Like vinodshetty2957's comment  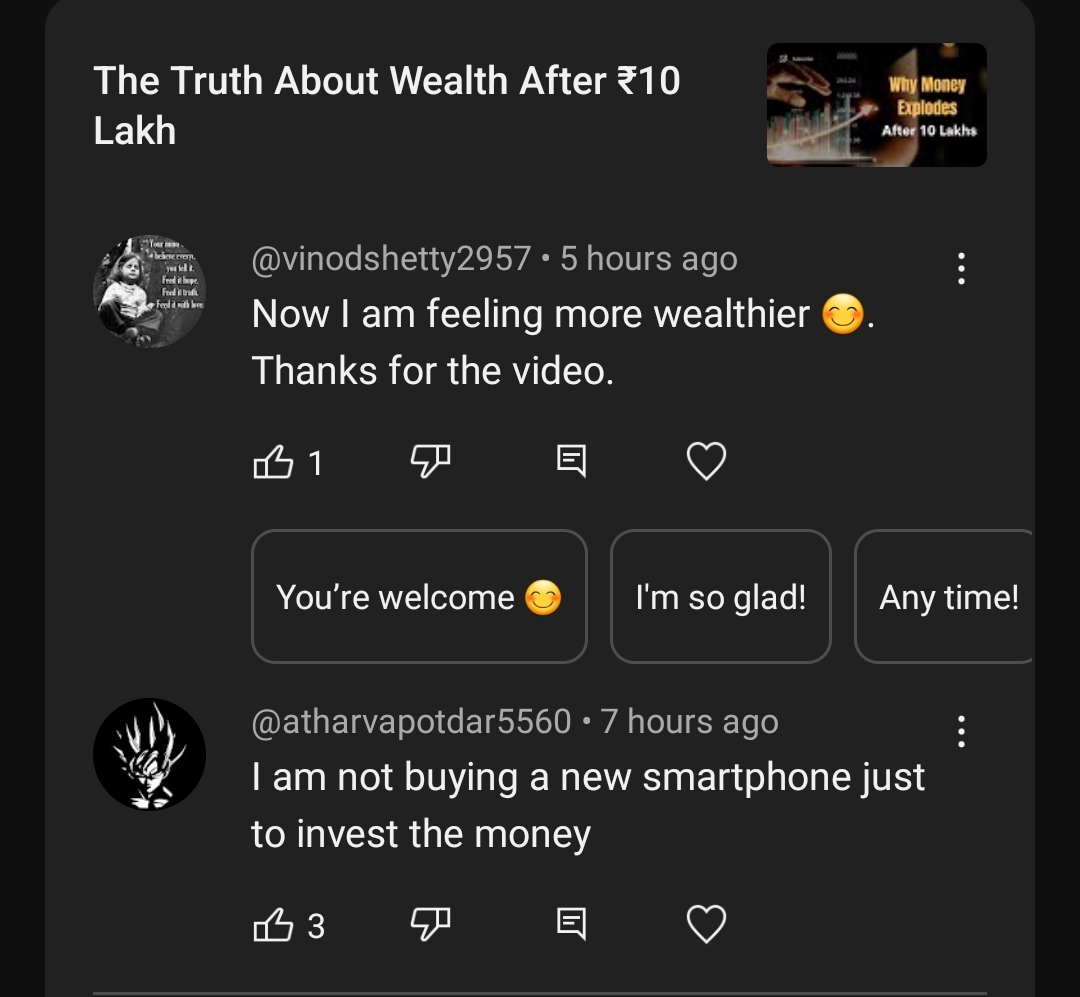(273, 462)
